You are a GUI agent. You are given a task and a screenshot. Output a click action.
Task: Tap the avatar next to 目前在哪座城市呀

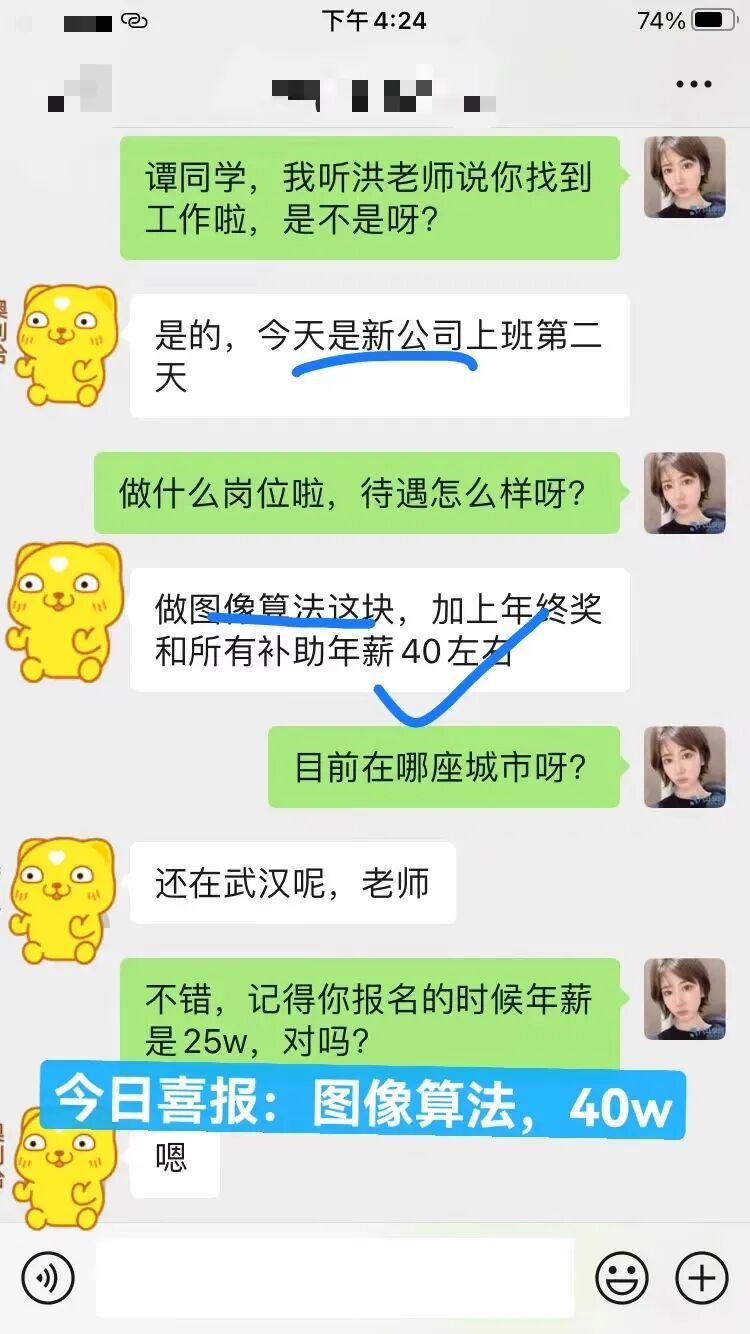(685, 767)
